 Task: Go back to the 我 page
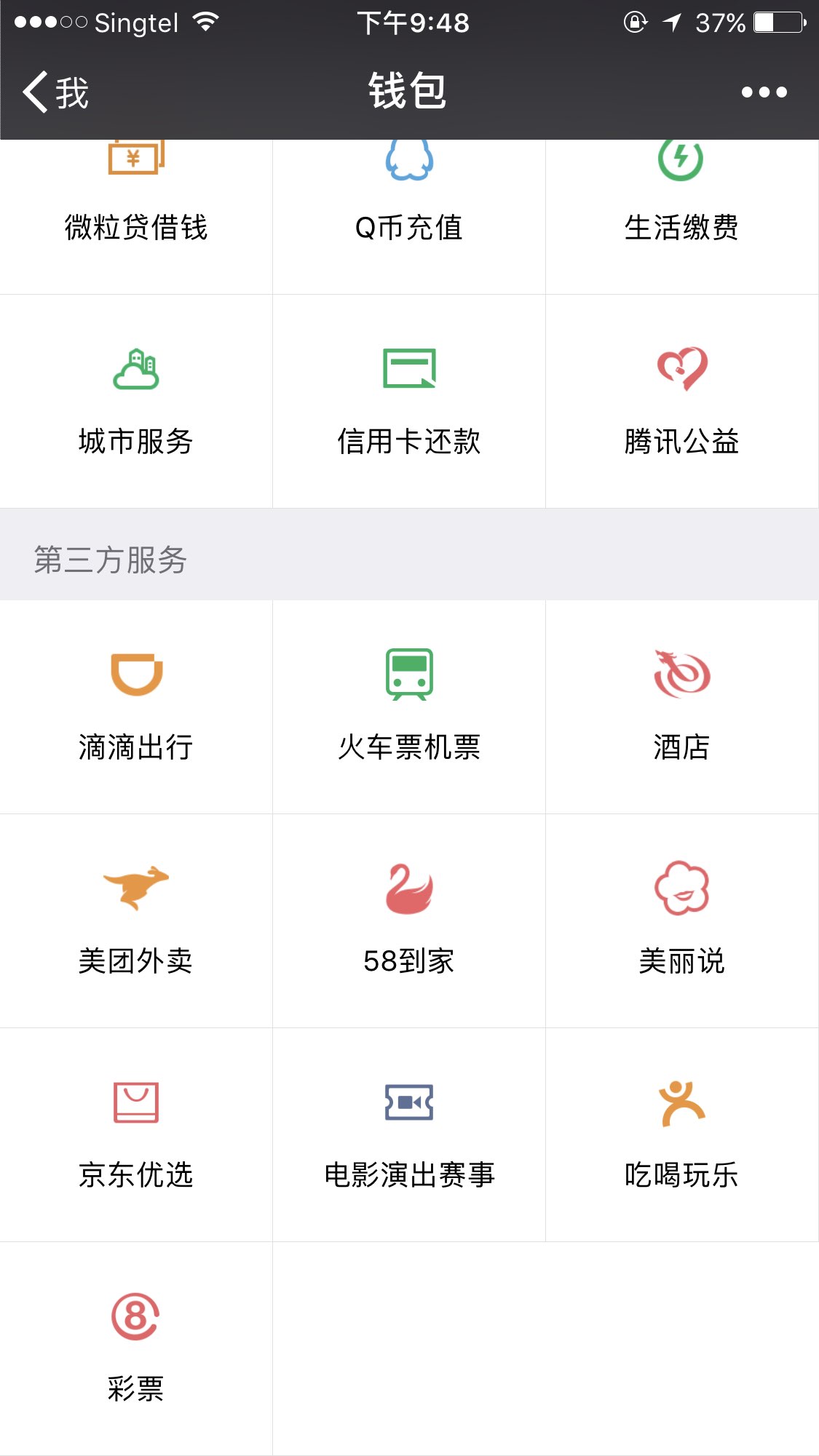coord(55,92)
